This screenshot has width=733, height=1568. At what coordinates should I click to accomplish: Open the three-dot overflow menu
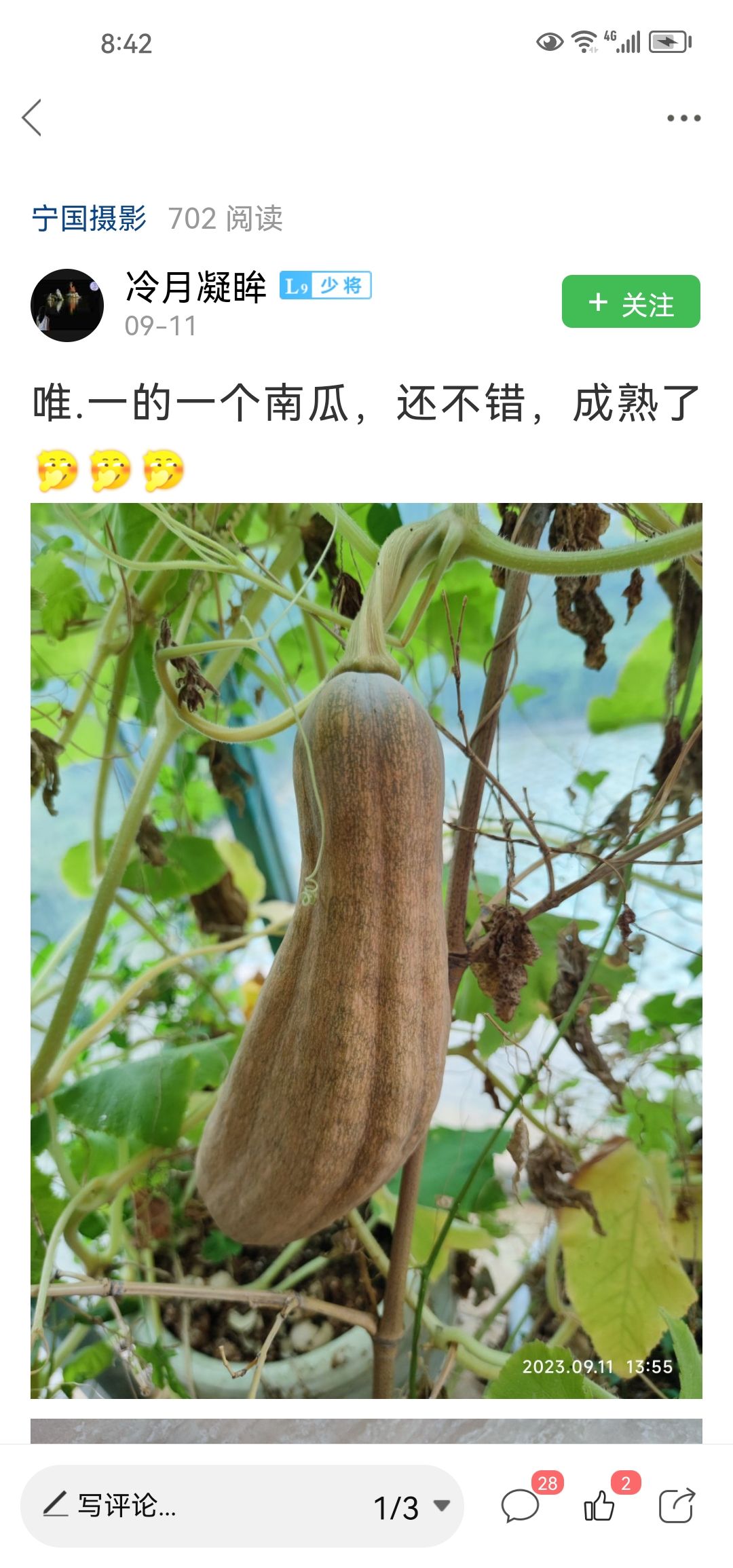click(683, 118)
